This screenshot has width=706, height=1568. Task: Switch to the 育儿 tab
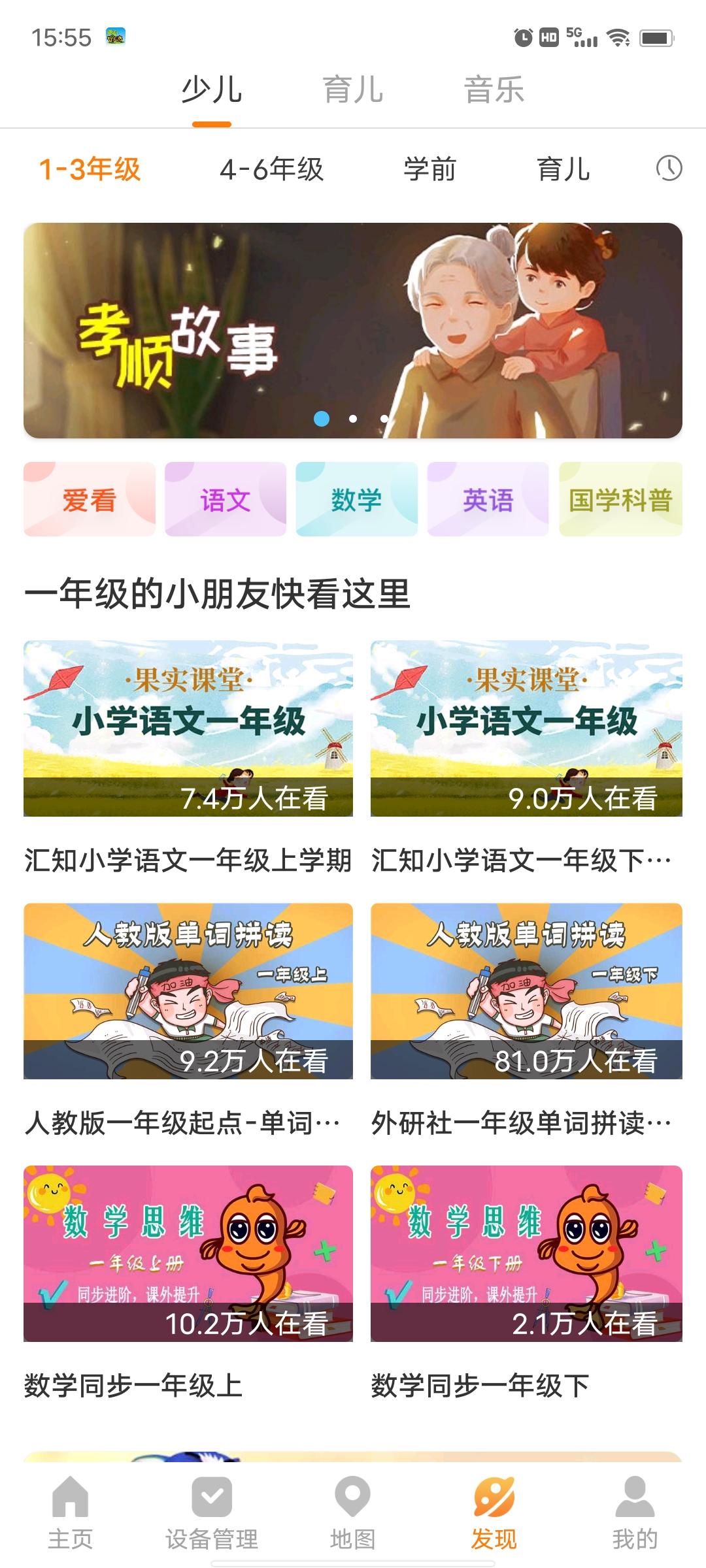(353, 90)
